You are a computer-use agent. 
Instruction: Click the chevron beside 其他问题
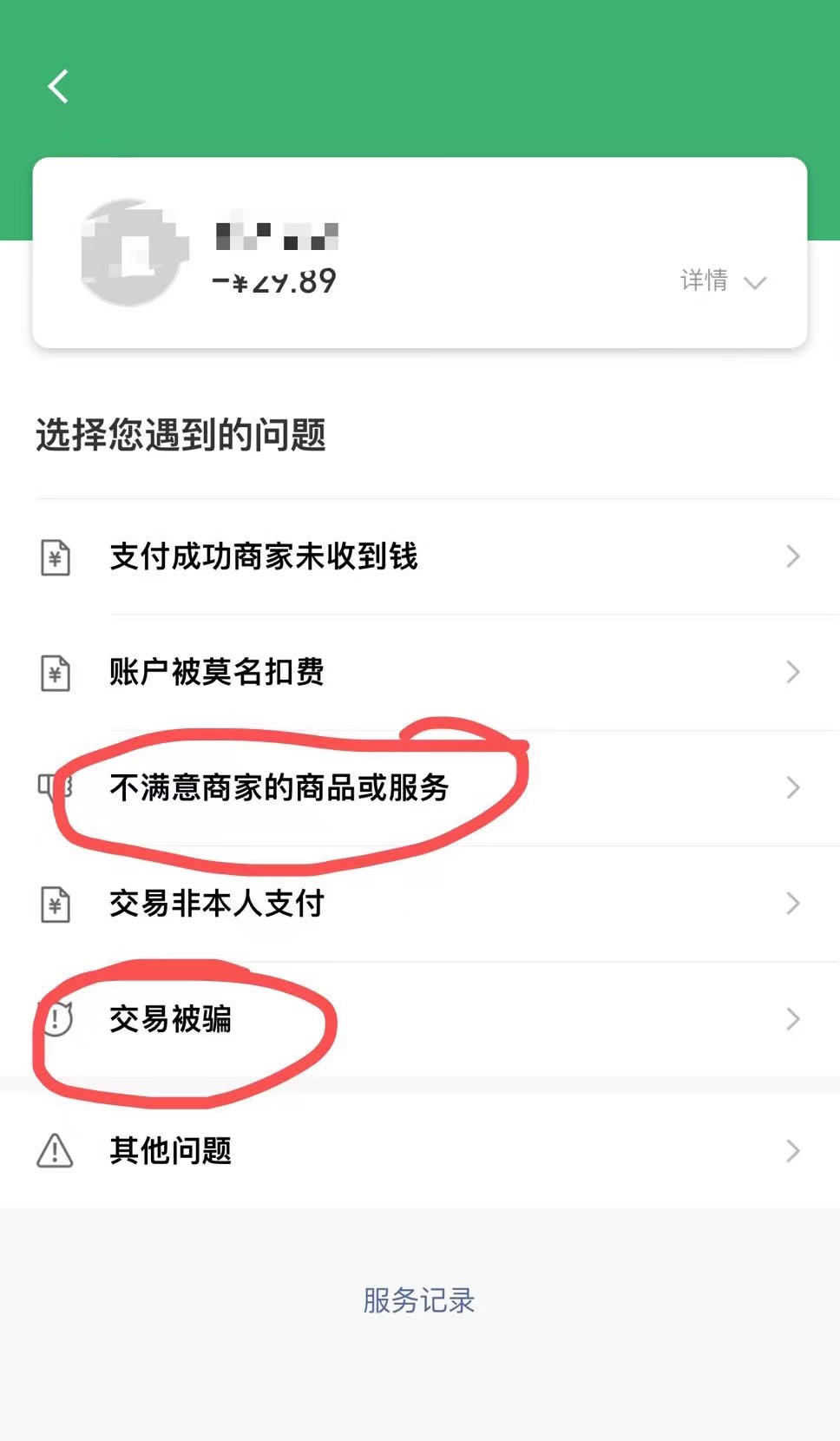tap(791, 1151)
